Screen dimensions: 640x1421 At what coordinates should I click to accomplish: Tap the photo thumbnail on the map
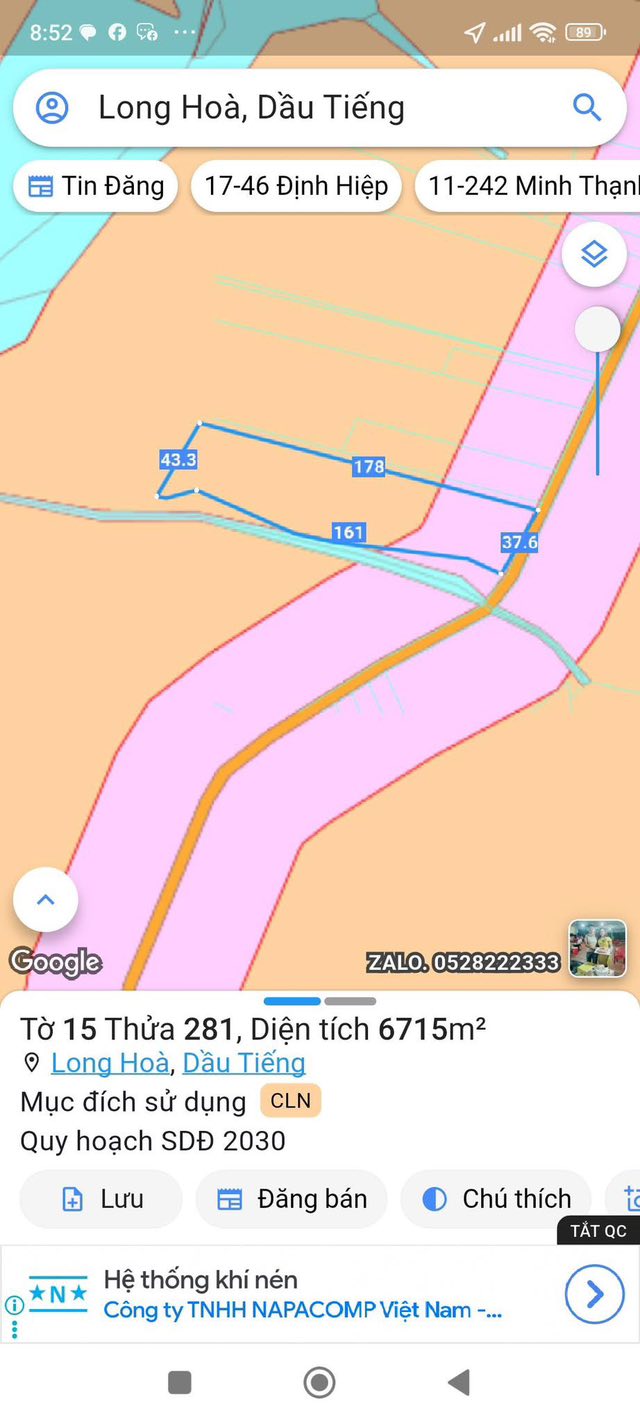(597, 948)
